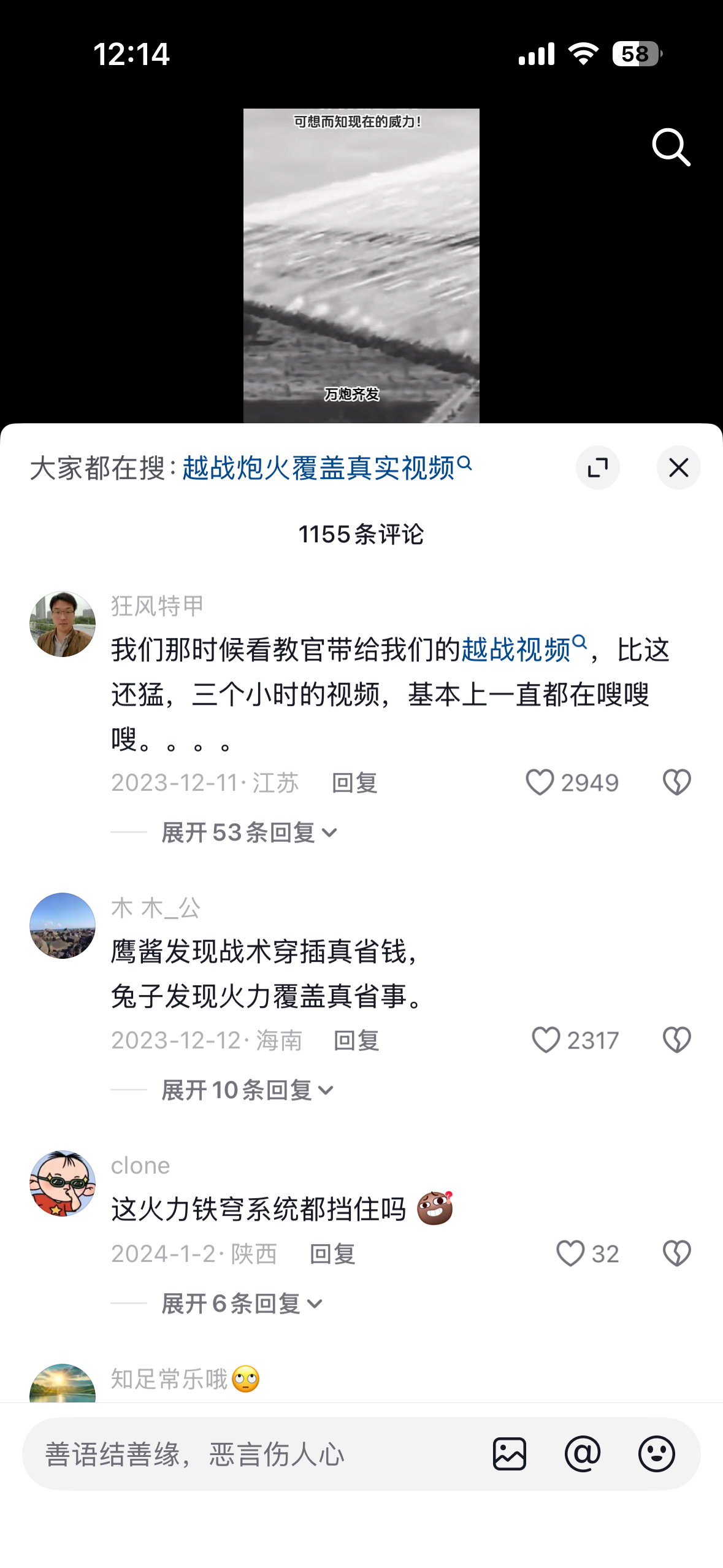This screenshot has height=1568, width=723.
Task: Dislike 狂风特甲's comment
Action: click(x=676, y=783)
